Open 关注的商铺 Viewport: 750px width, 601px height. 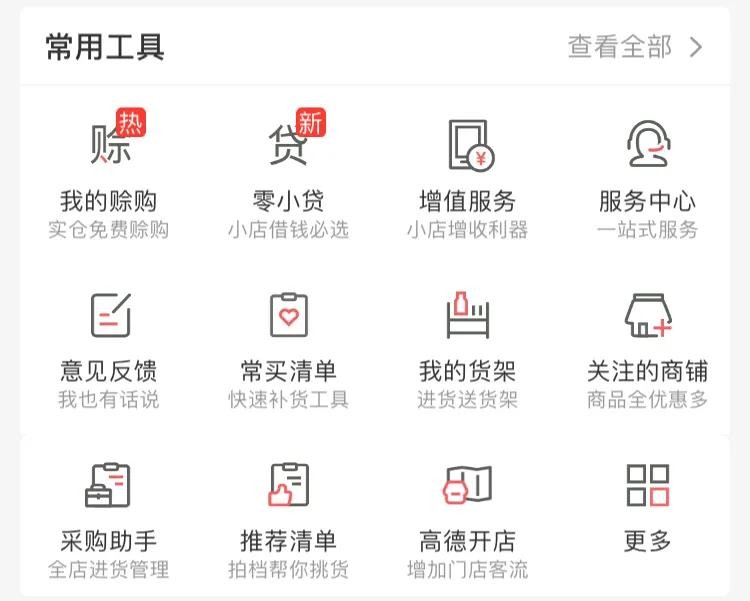[x=647, y=346]
